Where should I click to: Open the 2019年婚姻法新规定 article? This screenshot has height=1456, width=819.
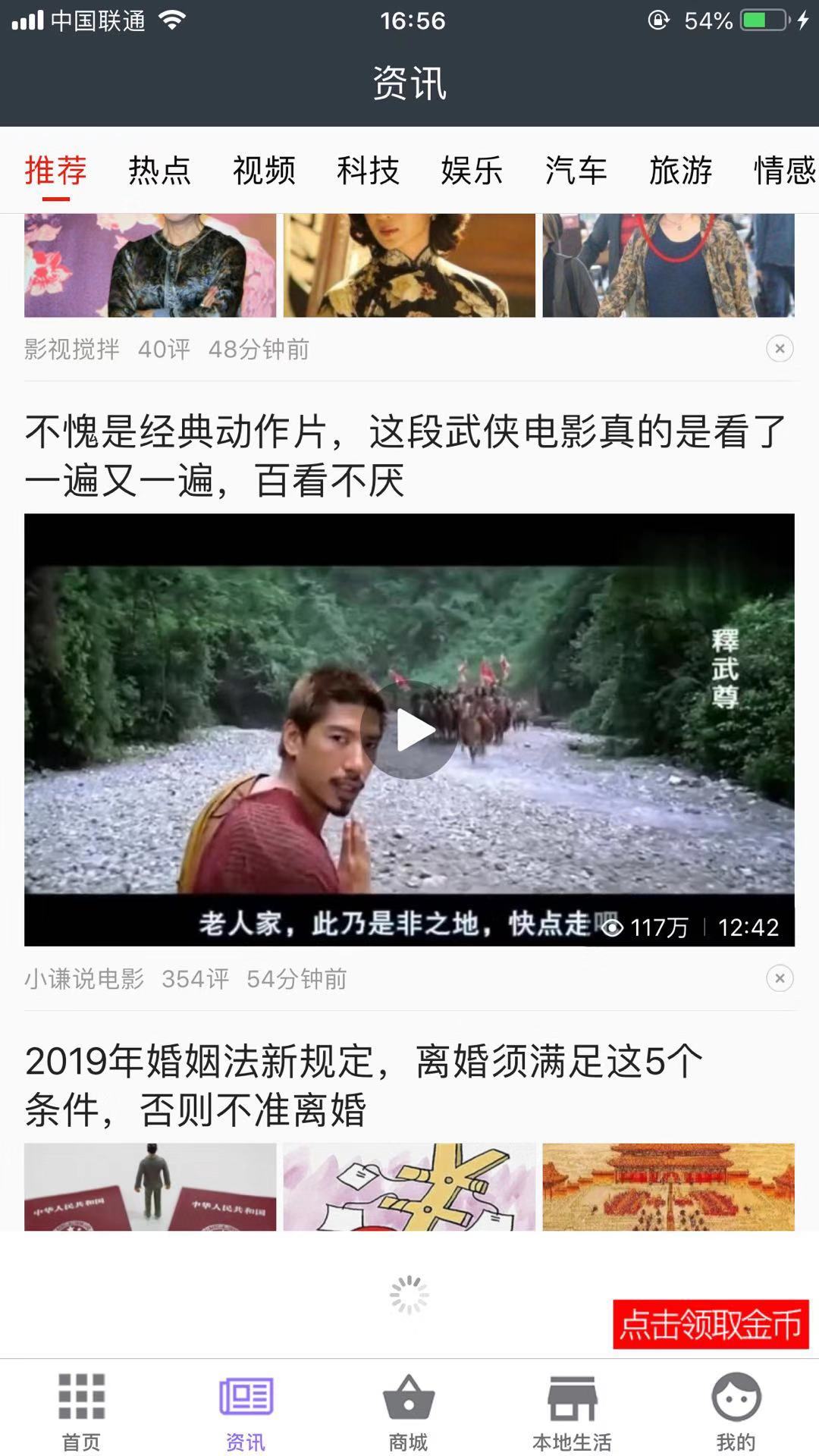point(364,1084)
